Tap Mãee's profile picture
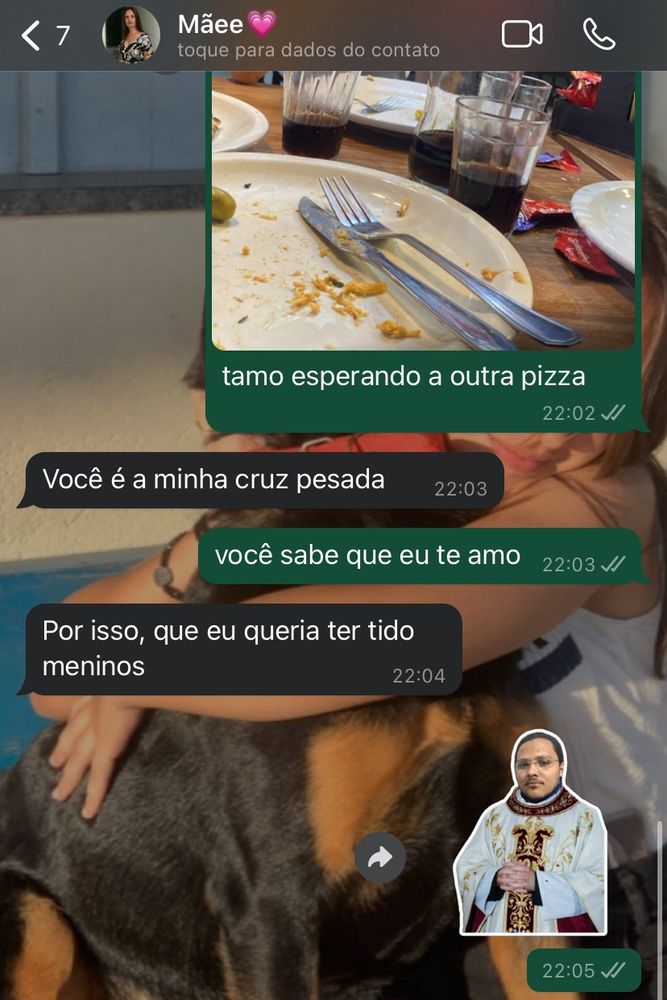667x1000 pixels. click(131, 35)
